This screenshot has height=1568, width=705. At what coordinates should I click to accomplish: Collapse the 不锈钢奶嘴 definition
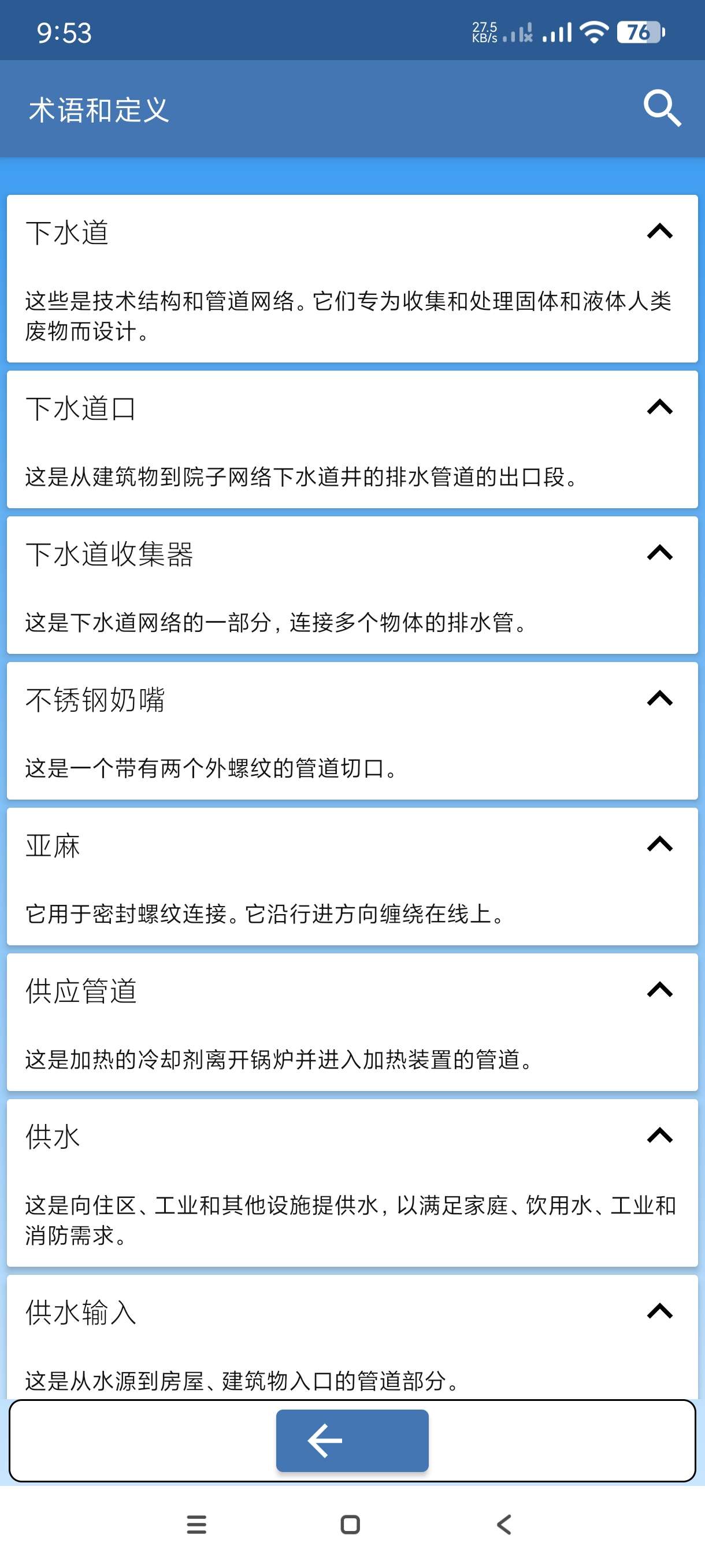(x=659, y=698)
